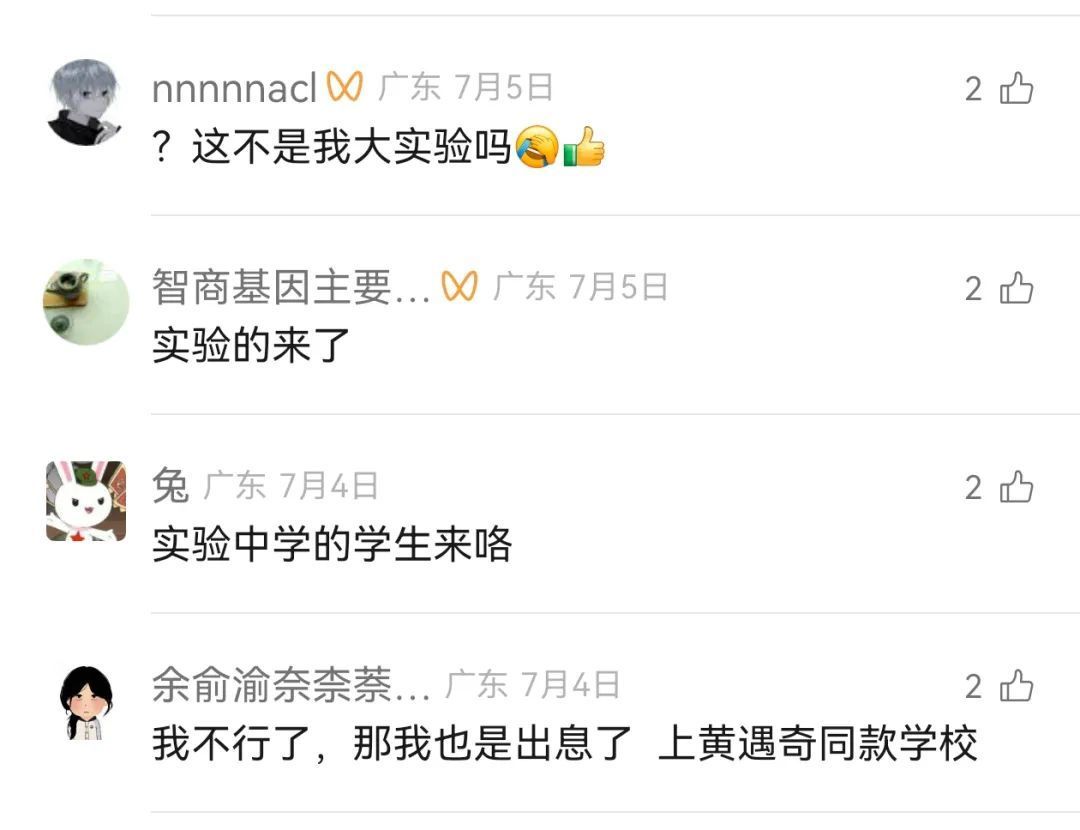1080x830 pixels.
Task: Reply to comment 实验中学的学生来咯
Action: click(331, 545)
